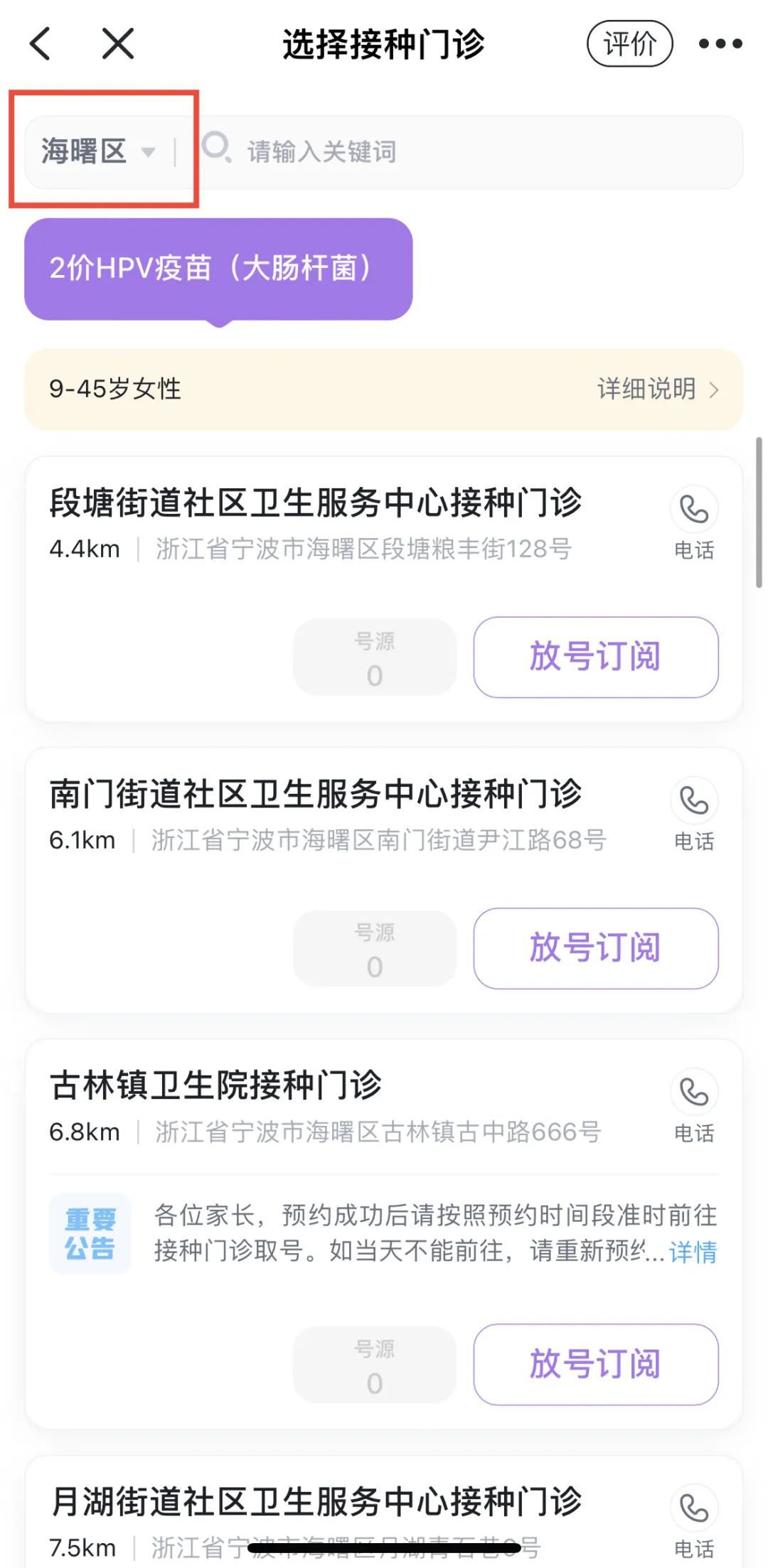Subscribe to 放号订阅 for 南门街道 clinic
This screenshot has height=1568, width=768.
coord(595,948)
